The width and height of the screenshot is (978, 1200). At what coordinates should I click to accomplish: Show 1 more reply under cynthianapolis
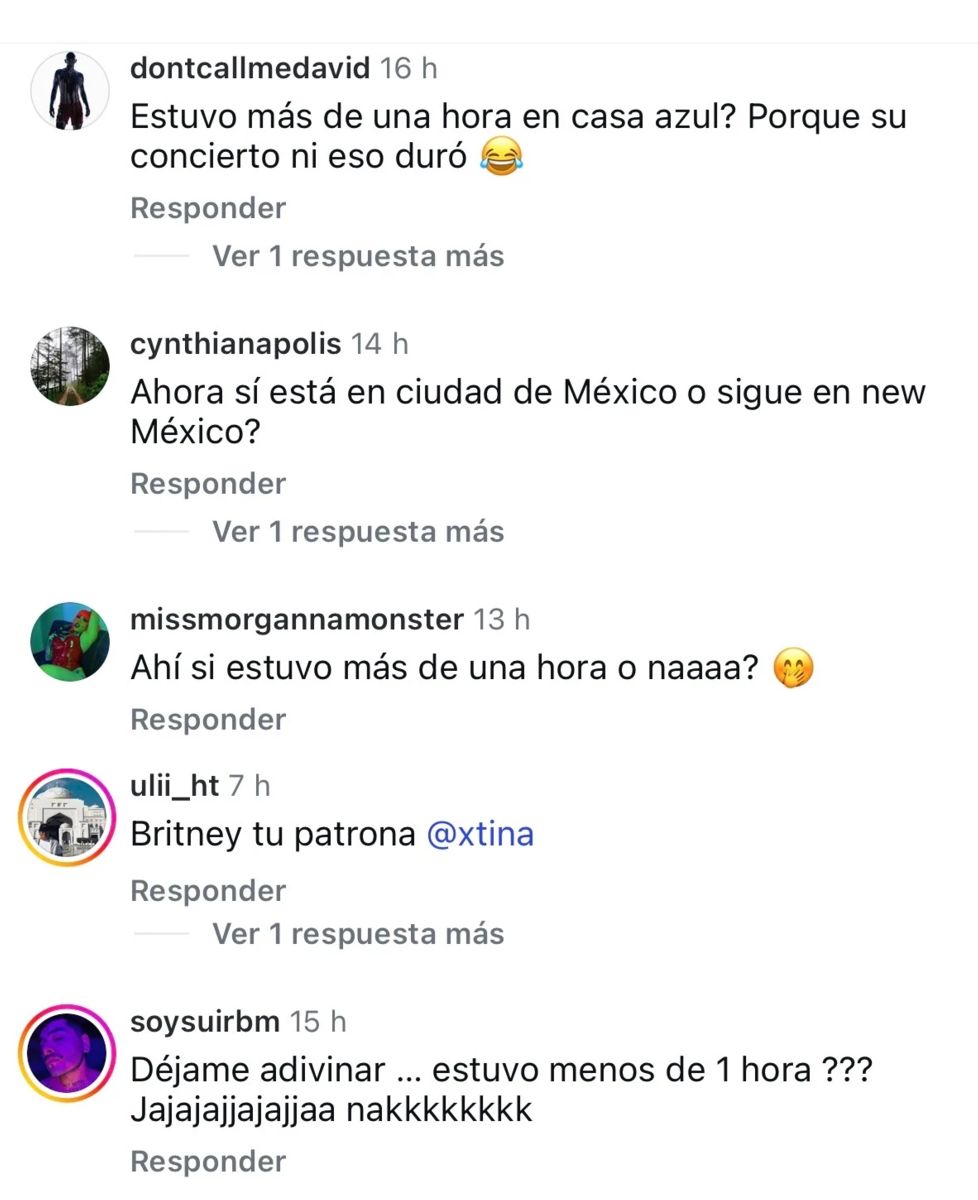[x=357, y=531]
